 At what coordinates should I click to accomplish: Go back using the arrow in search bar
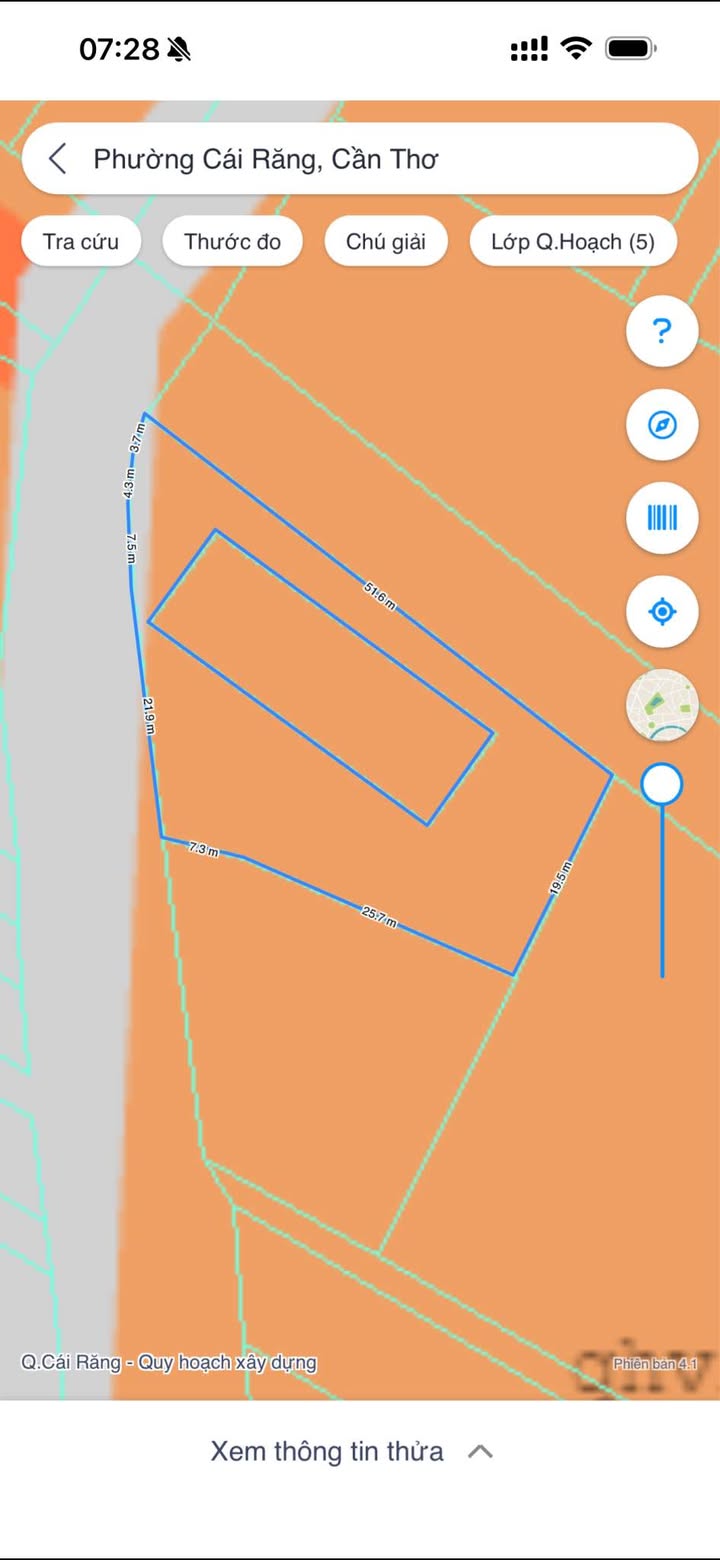coord(58,159)
